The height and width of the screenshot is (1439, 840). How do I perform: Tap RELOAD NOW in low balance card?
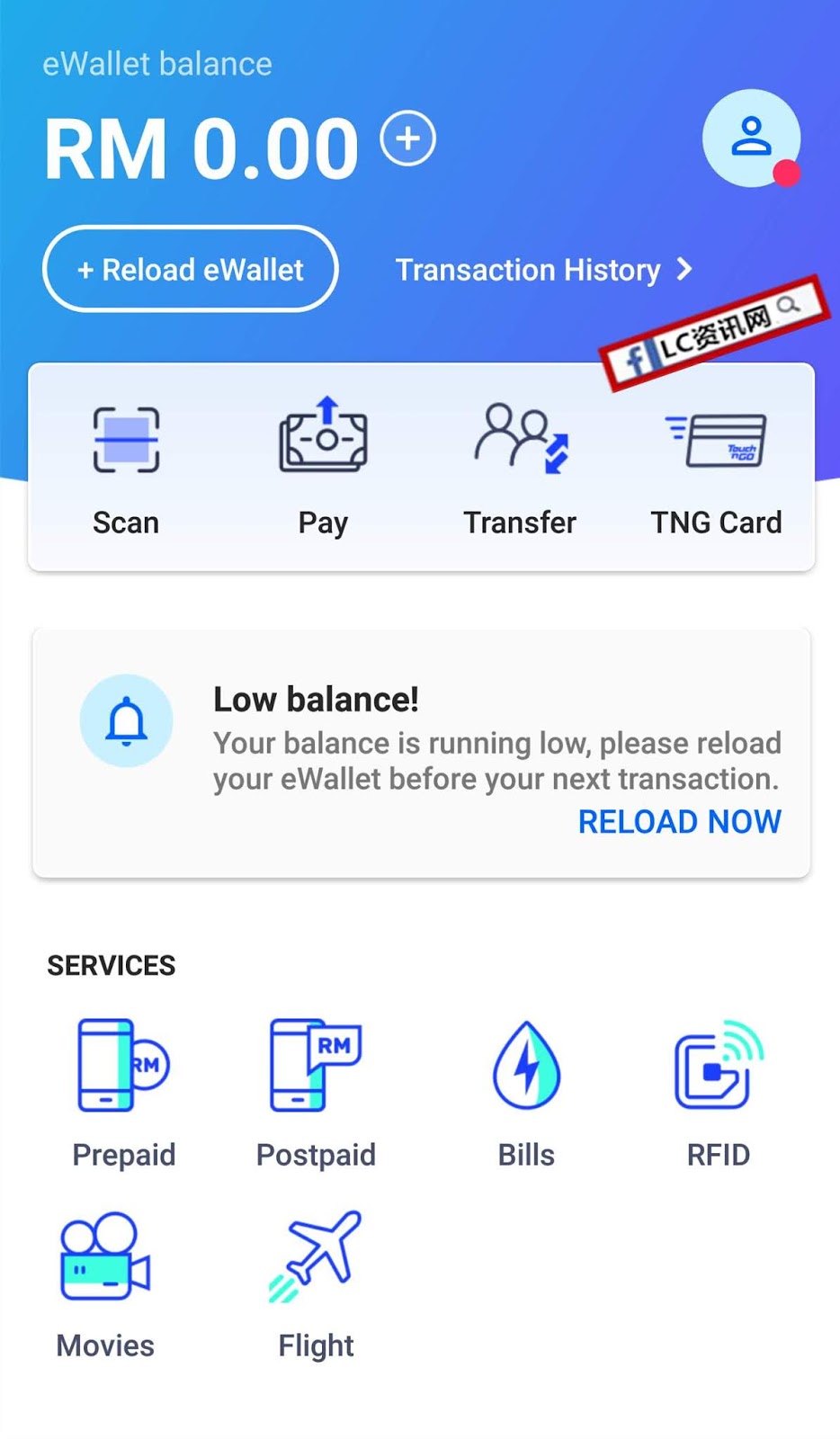(x=679, y=821)
